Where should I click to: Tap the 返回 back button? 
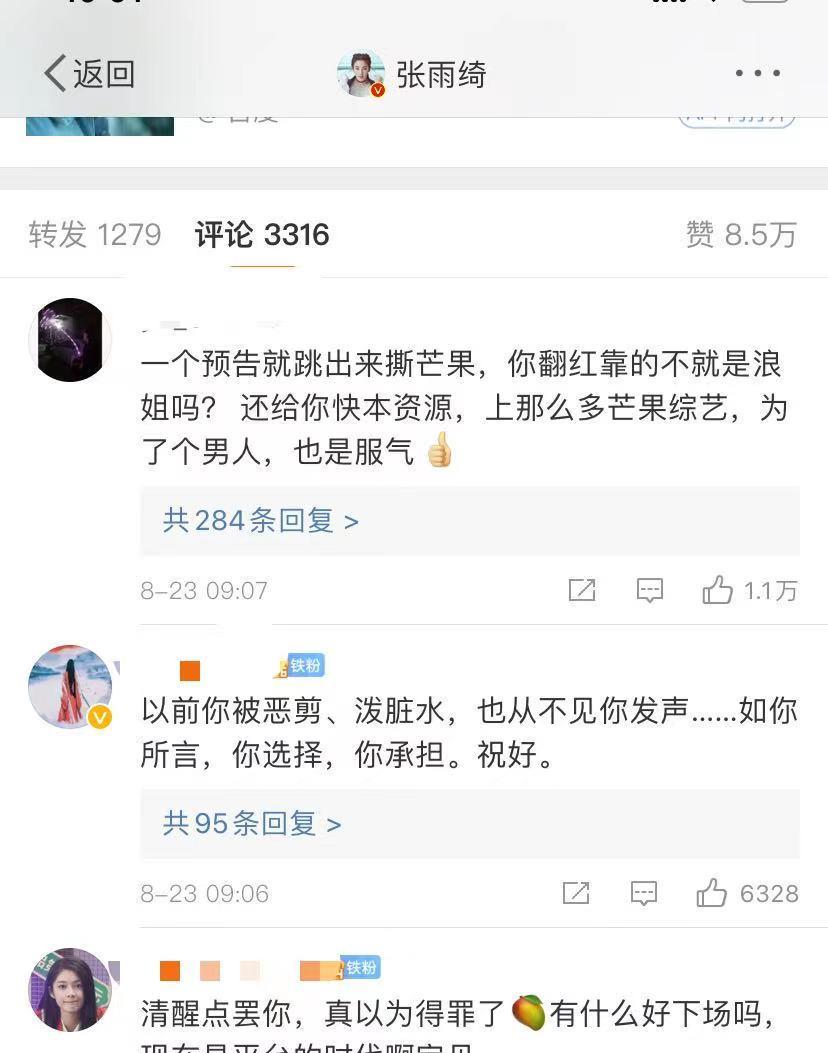pos(90,72)
